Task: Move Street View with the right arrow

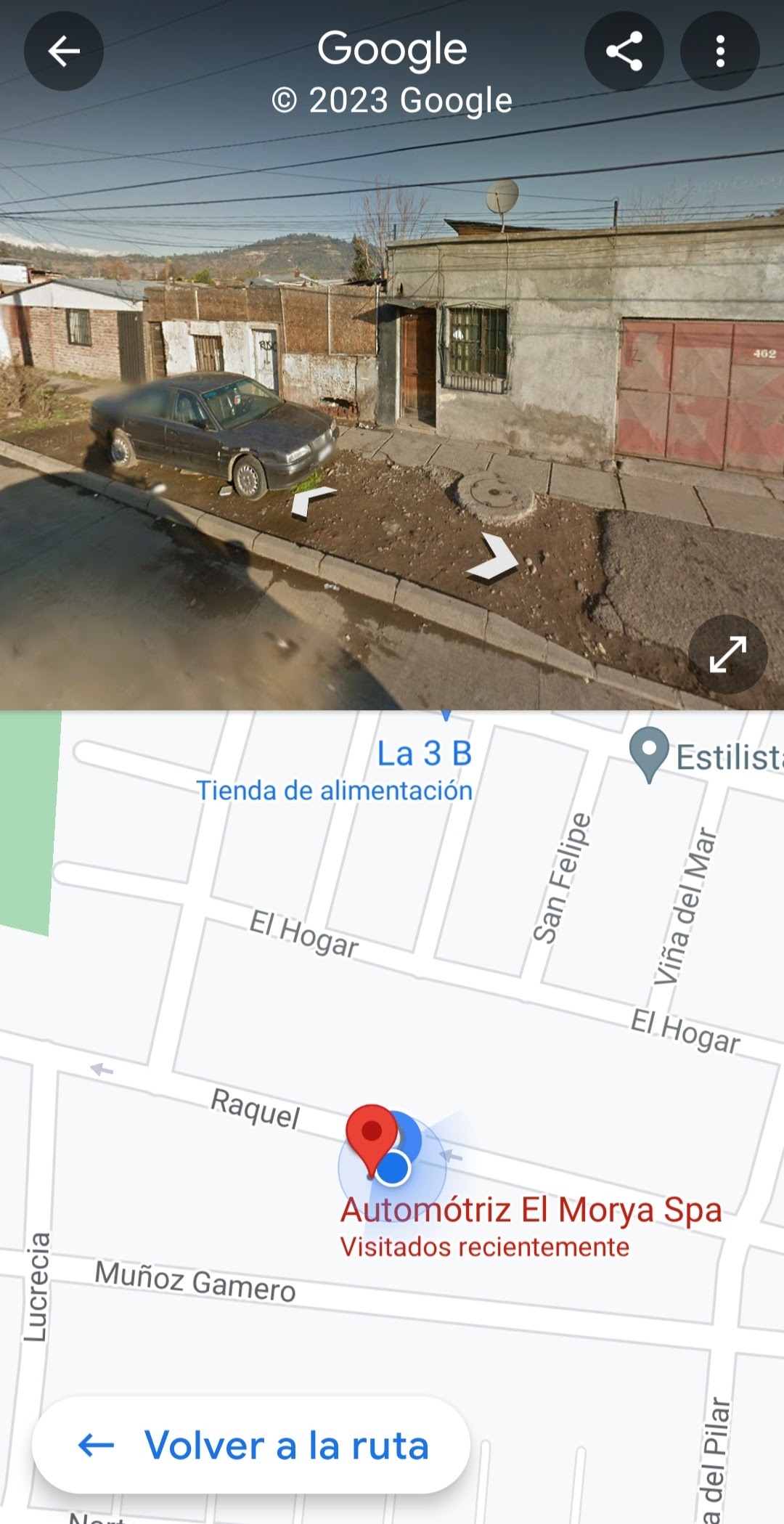Action: pos(493,557)
